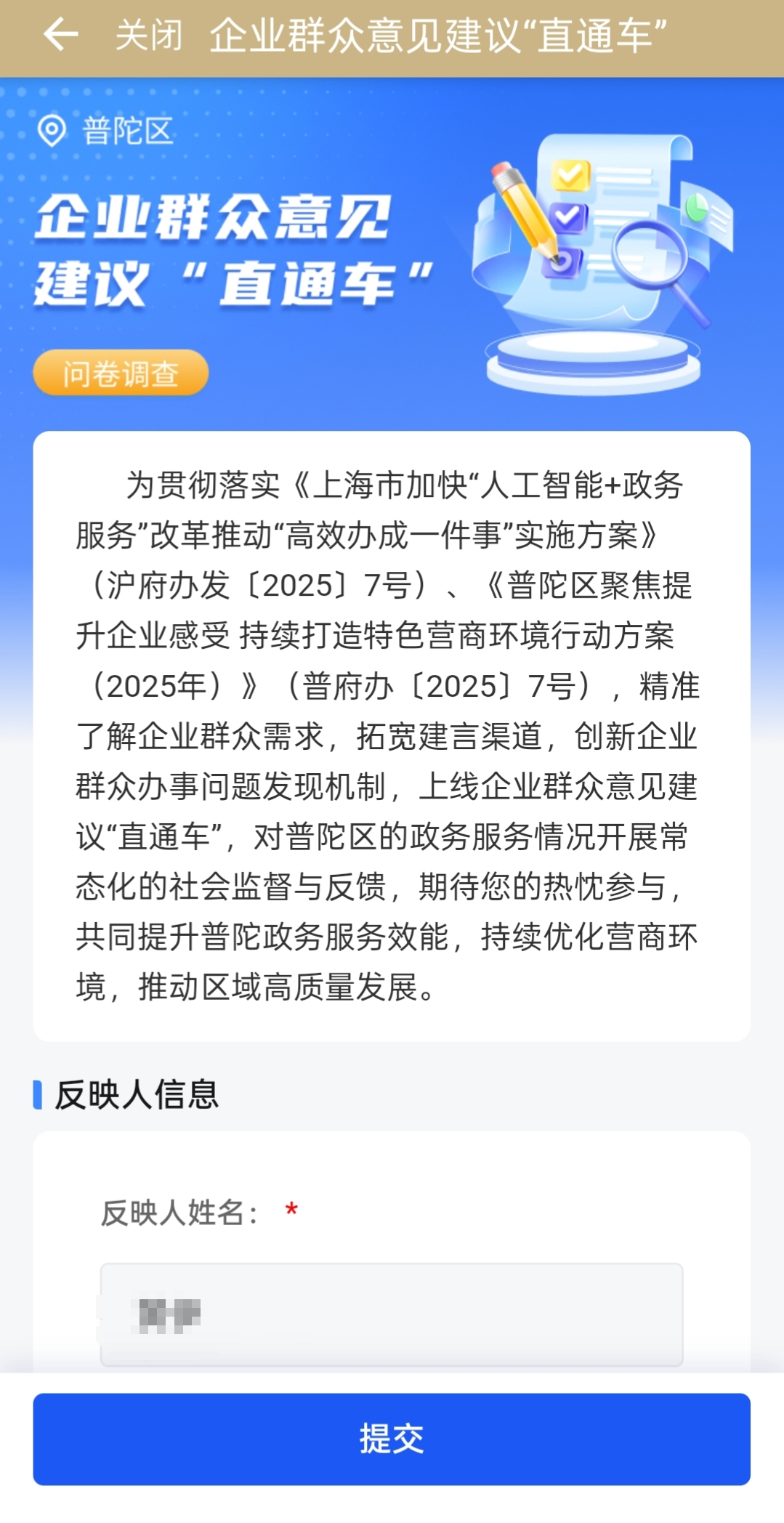Tap 关闭 to close the page
Image resolution: width=784 pixels, height=1523 pixels.
pyautogui.click(x=149, y=35)
